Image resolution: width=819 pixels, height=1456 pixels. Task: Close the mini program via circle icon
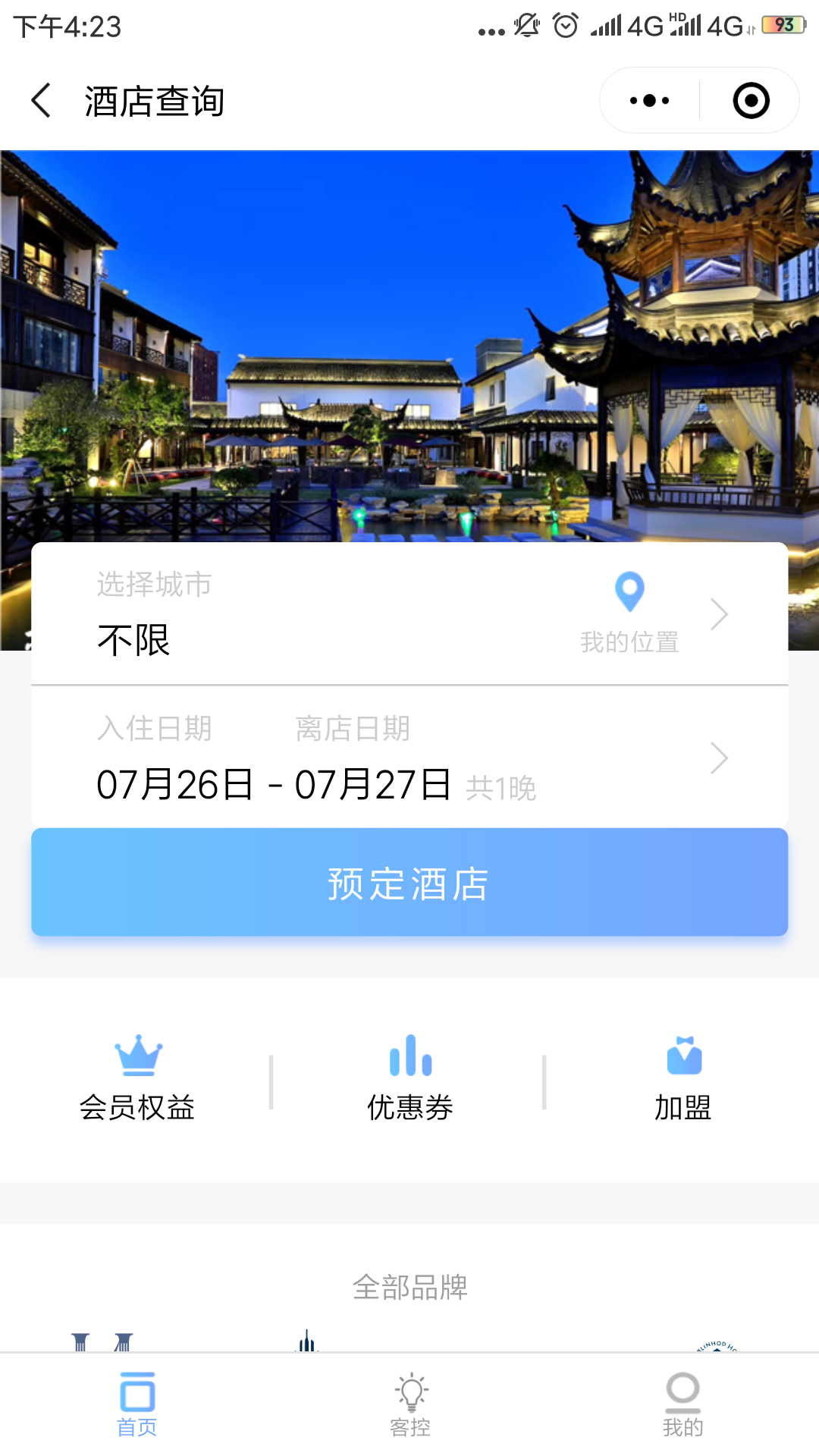point(751,101)
